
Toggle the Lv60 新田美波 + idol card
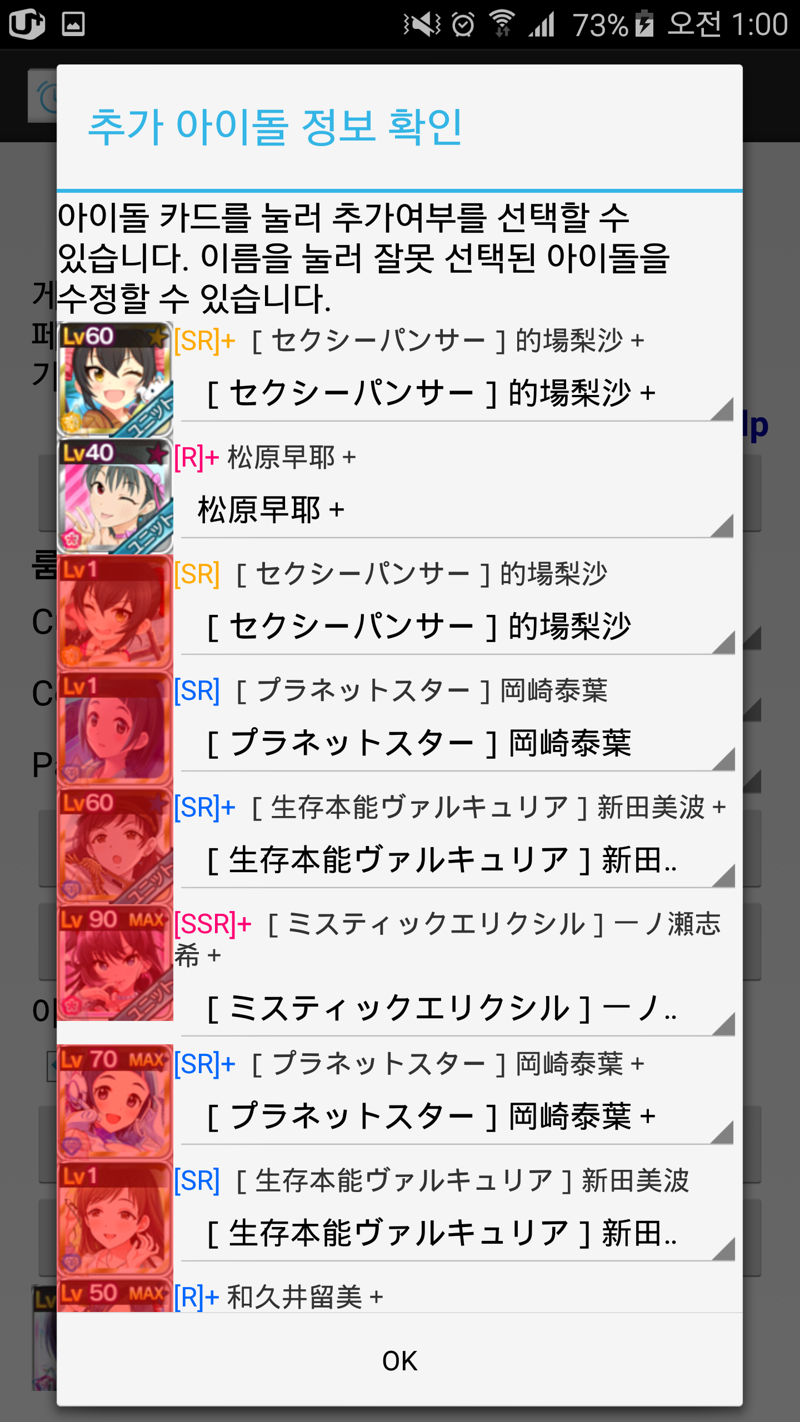114,845
